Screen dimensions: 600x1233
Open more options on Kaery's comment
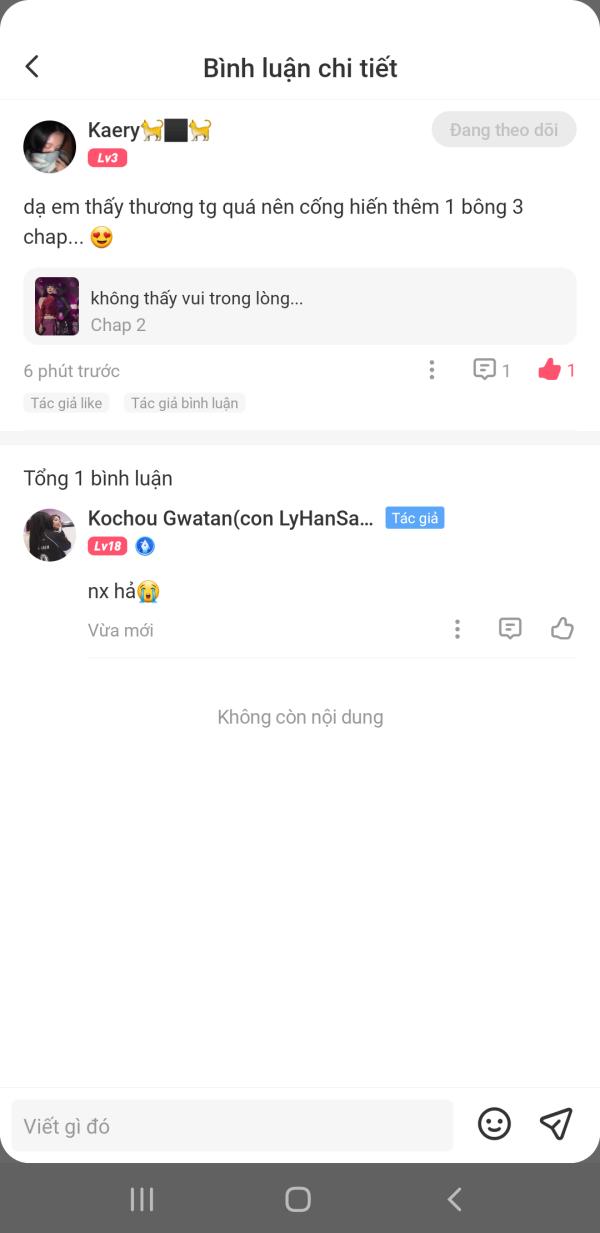(x=431, y=371)
